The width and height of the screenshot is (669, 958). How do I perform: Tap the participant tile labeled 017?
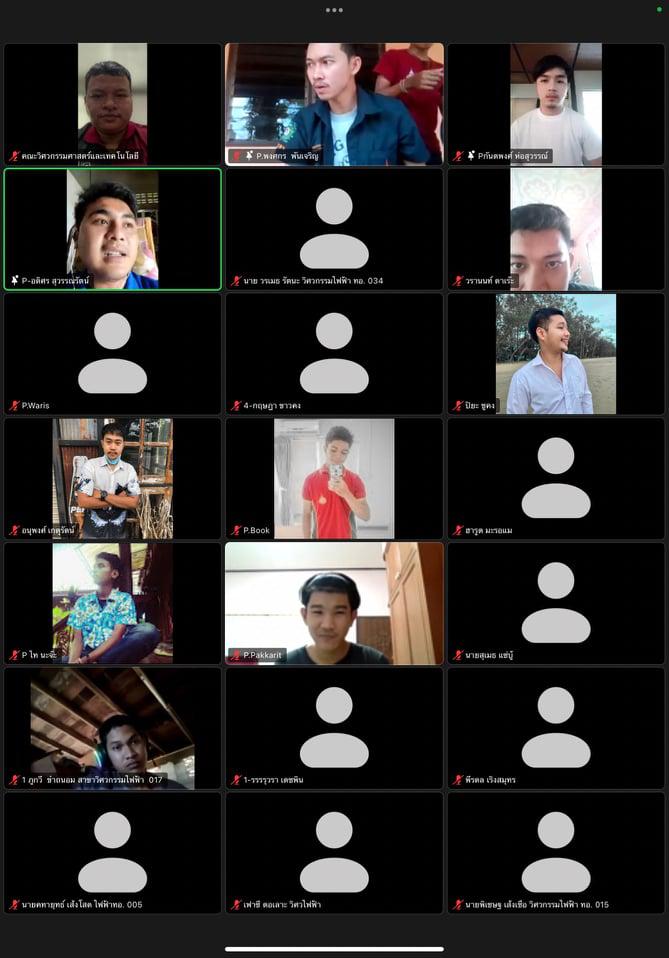pos(112,728)
